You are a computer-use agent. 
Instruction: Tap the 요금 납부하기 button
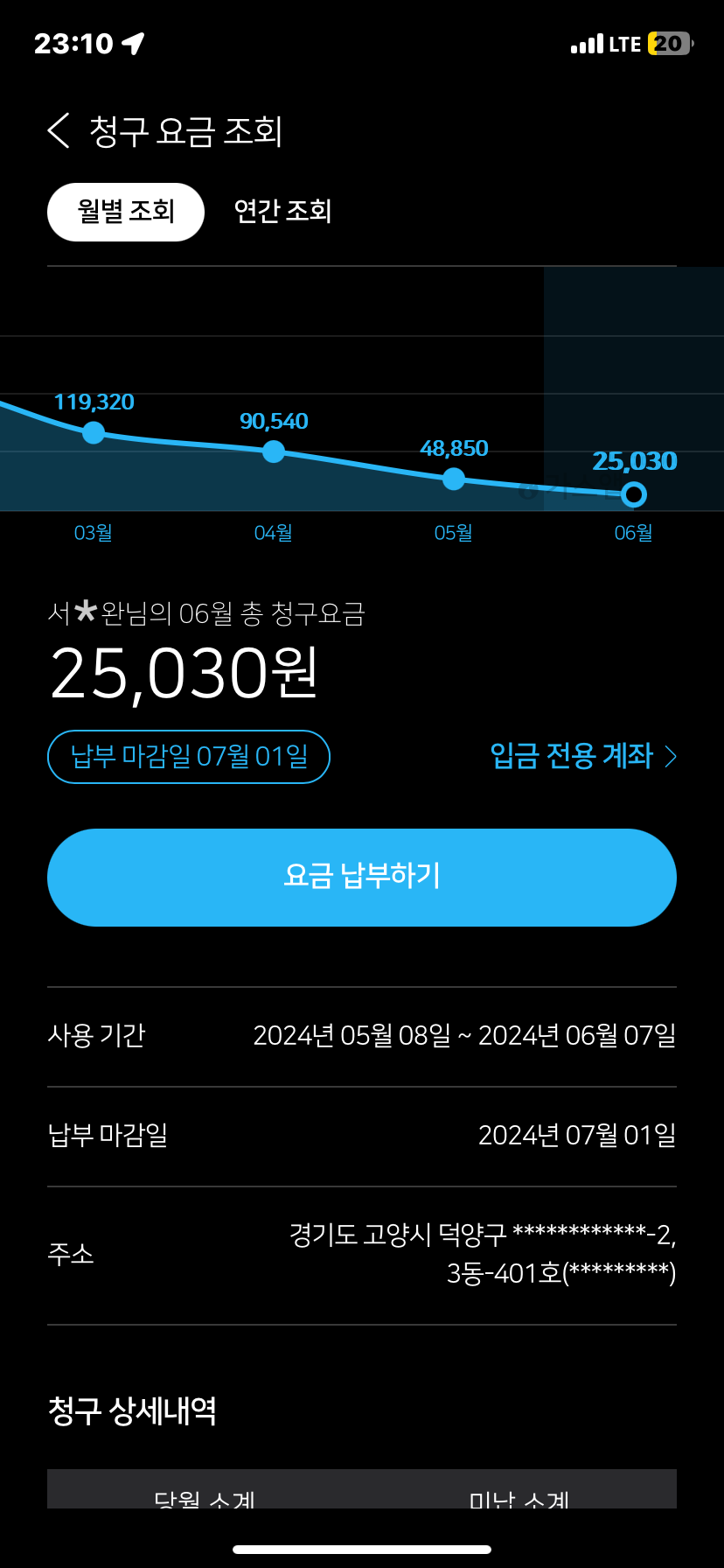[362, 877]
